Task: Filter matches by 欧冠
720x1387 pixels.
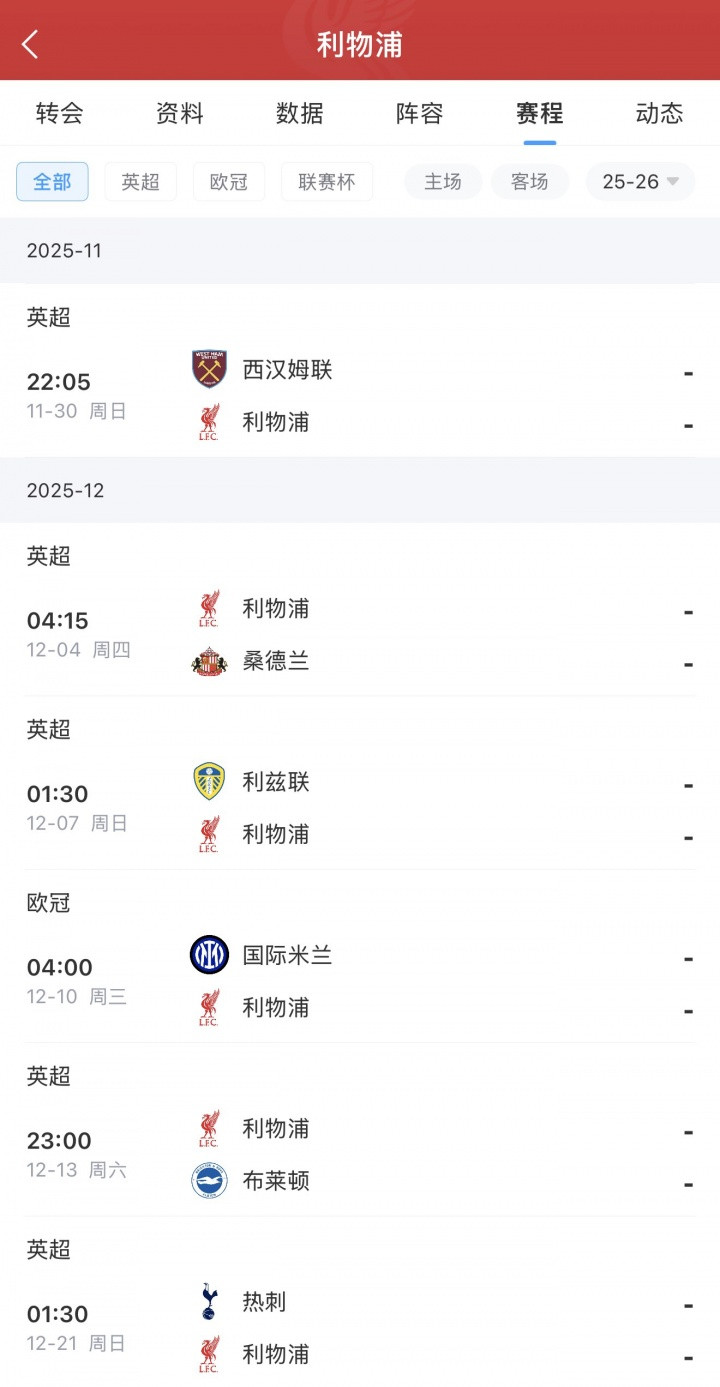Action: coord(229,182)
